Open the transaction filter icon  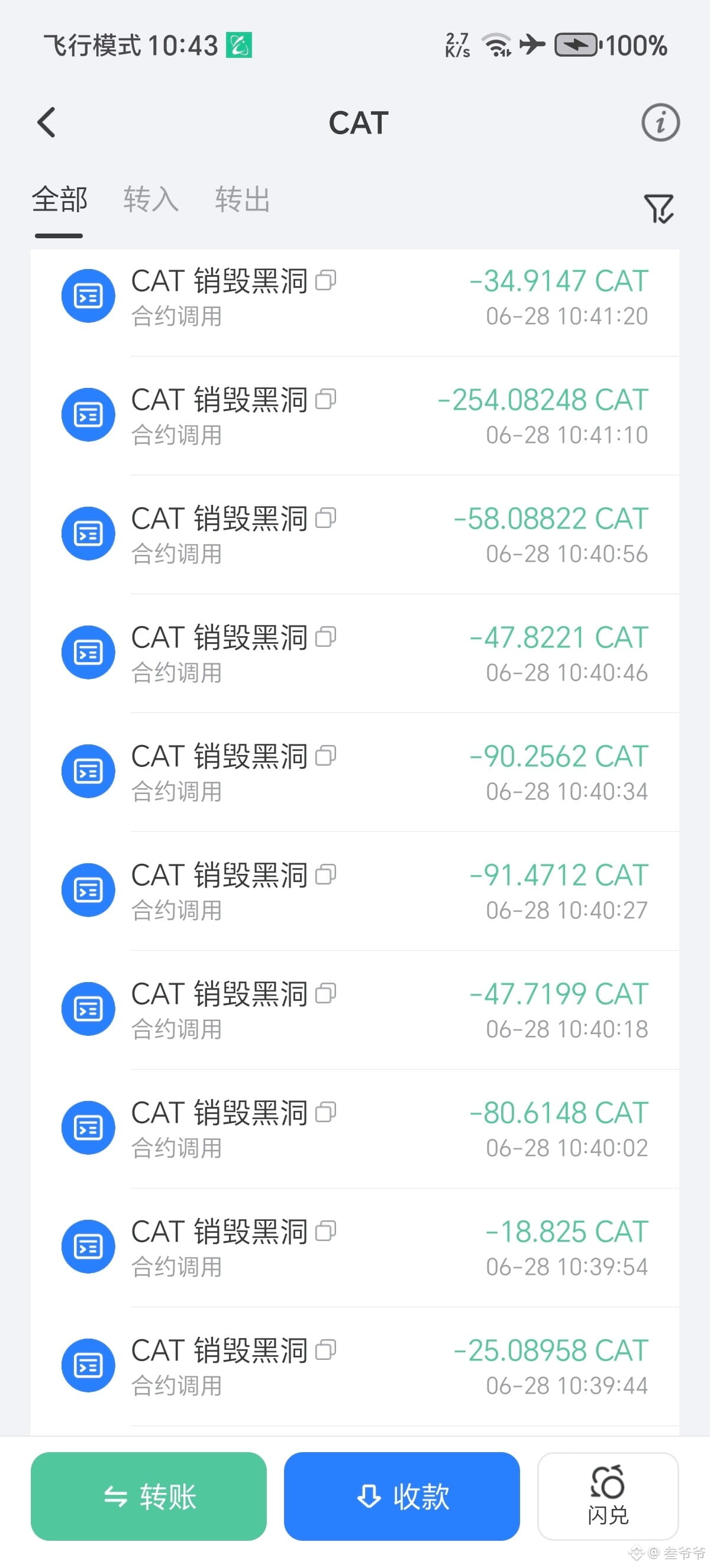point(659,209)
